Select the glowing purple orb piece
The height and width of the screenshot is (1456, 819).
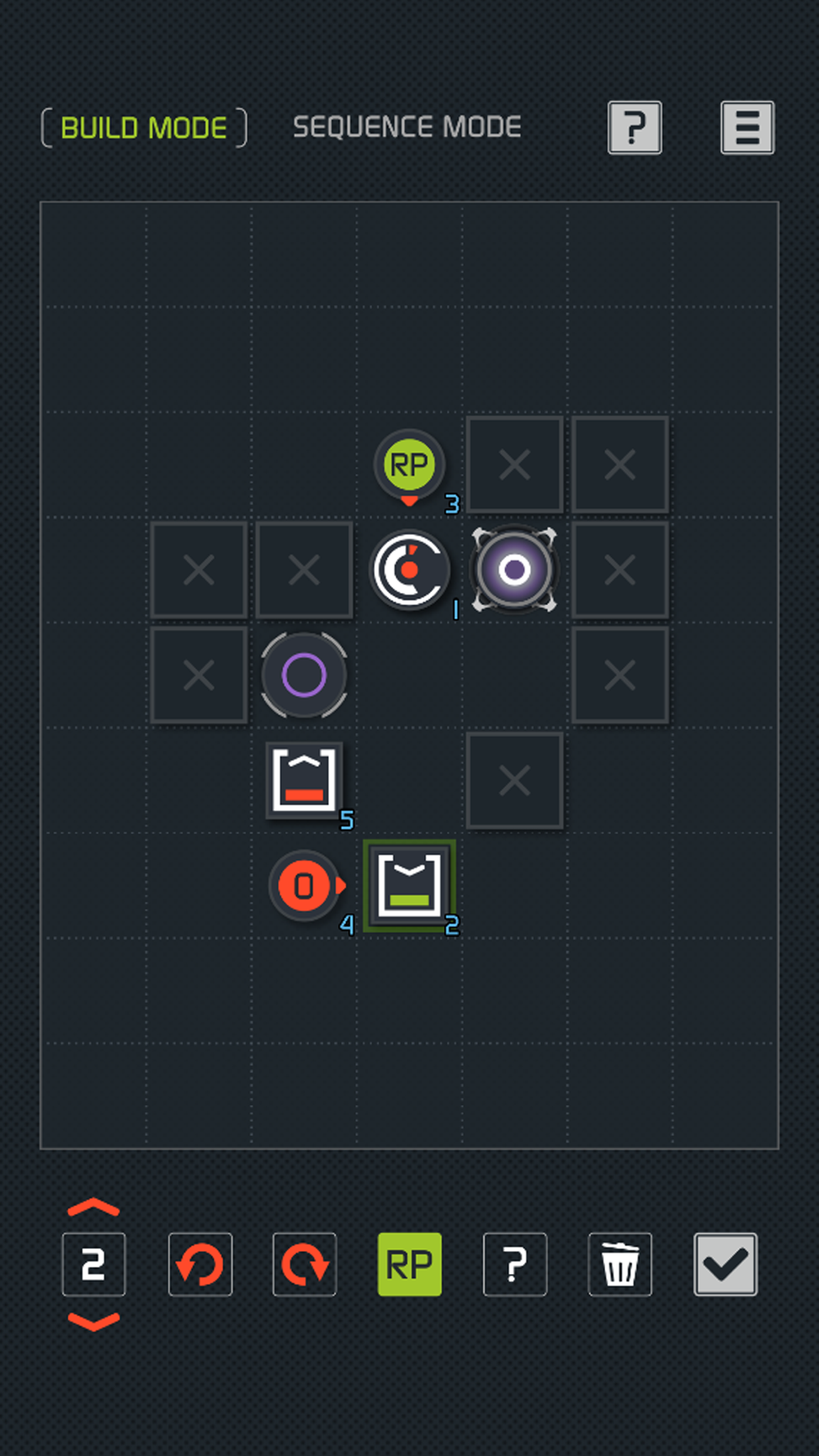click(x=515, y=569)
